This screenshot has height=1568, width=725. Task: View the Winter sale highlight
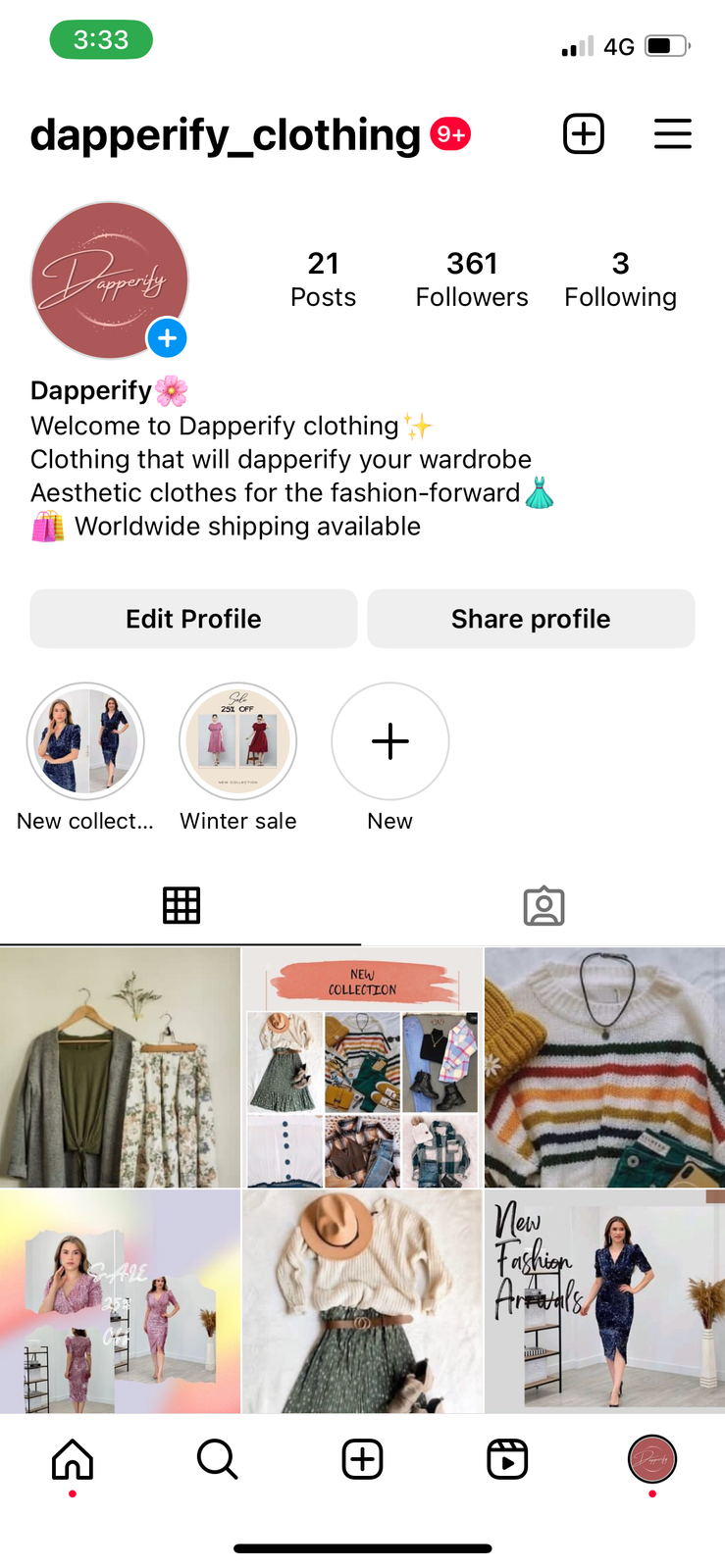coord(237,741)
